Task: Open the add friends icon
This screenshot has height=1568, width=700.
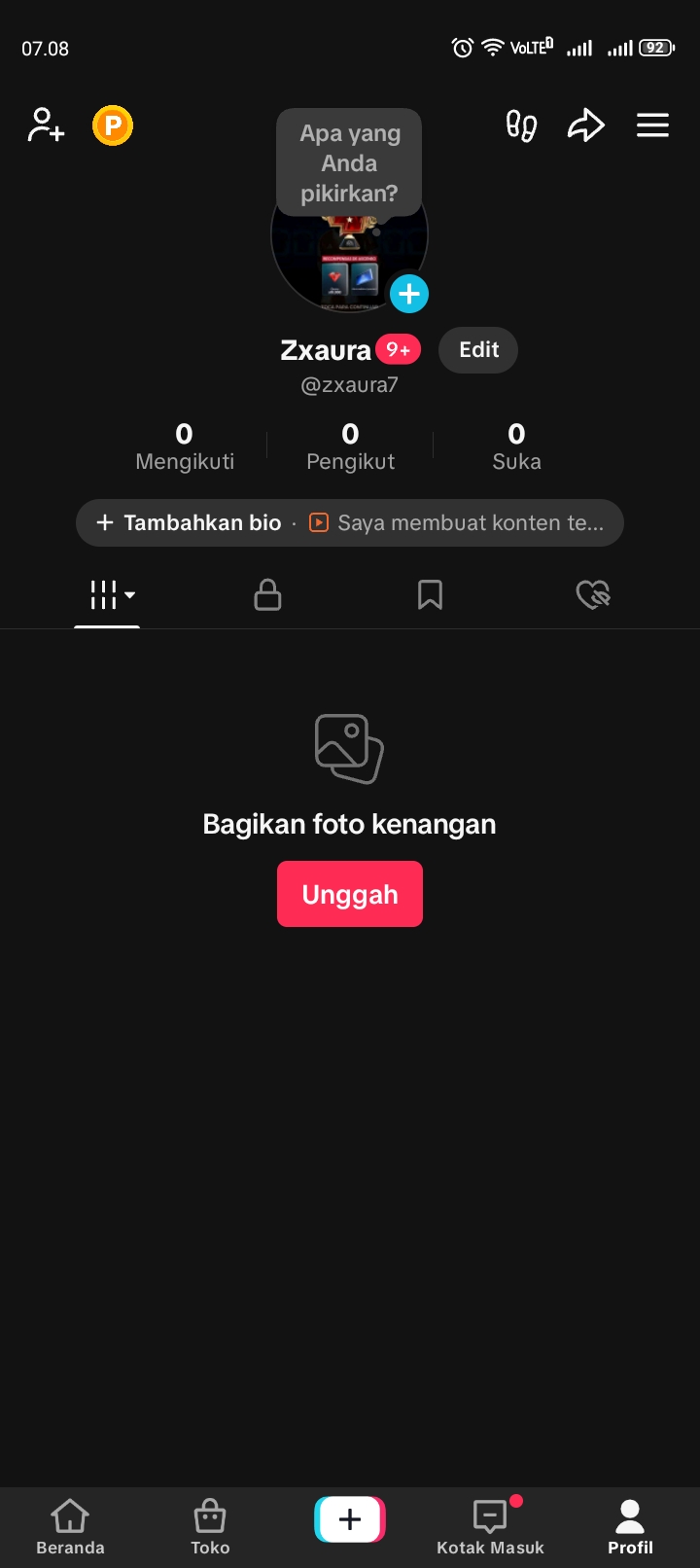Action: tap(46, 125)
